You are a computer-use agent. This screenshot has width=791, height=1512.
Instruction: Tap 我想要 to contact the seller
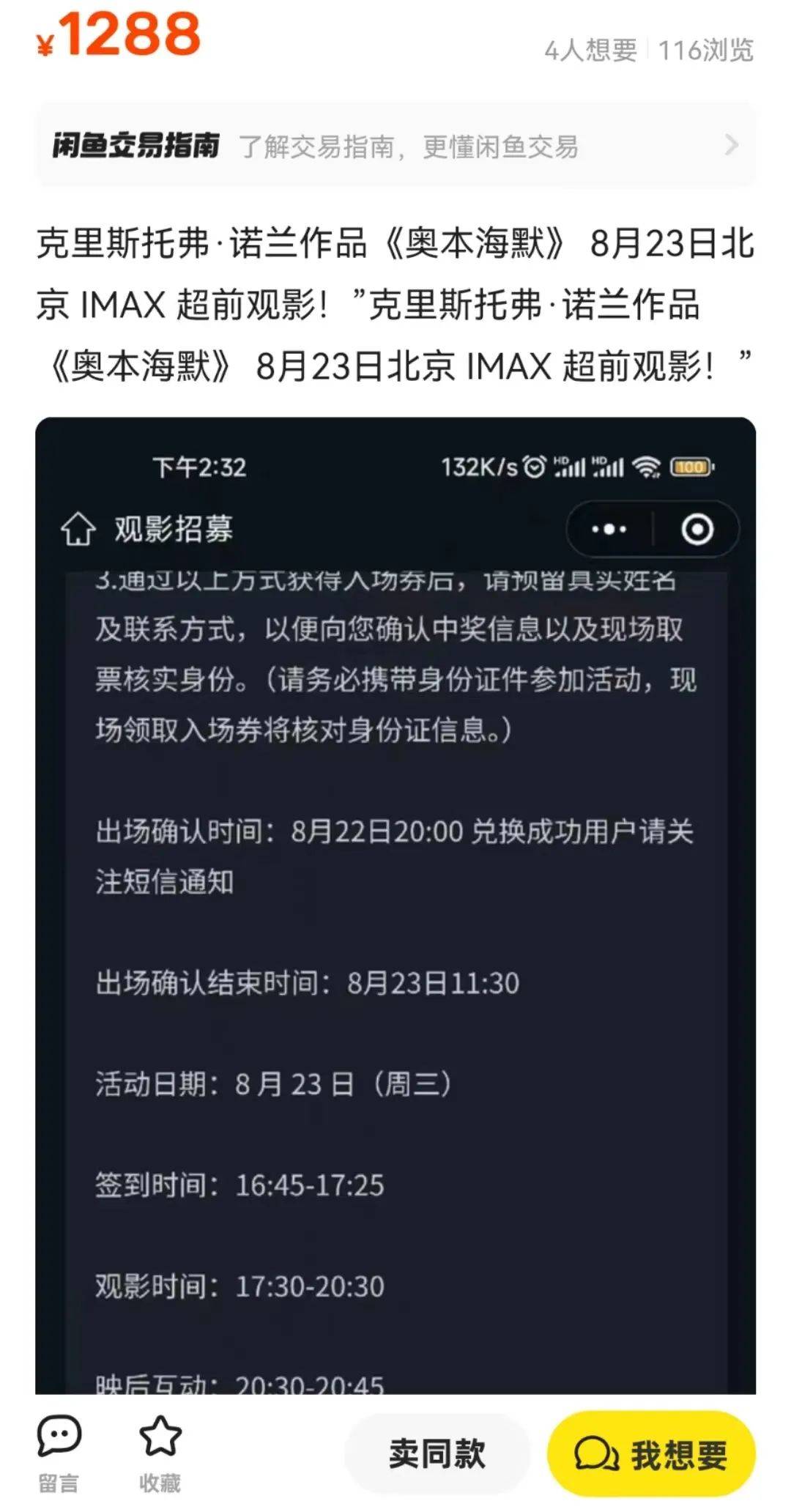[651, 1453]
